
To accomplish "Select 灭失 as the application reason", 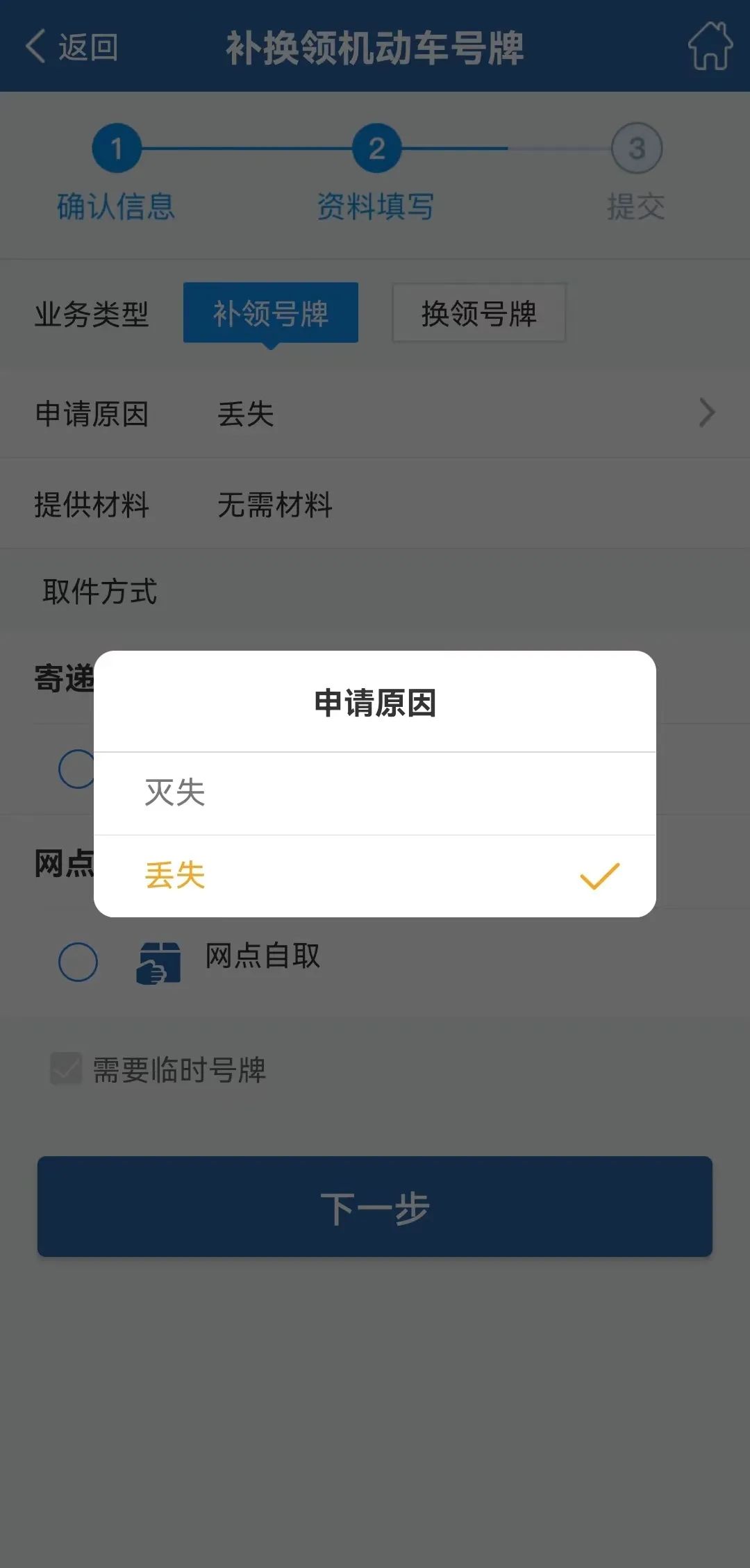I will pyautogui.click(x=375, y=793).
